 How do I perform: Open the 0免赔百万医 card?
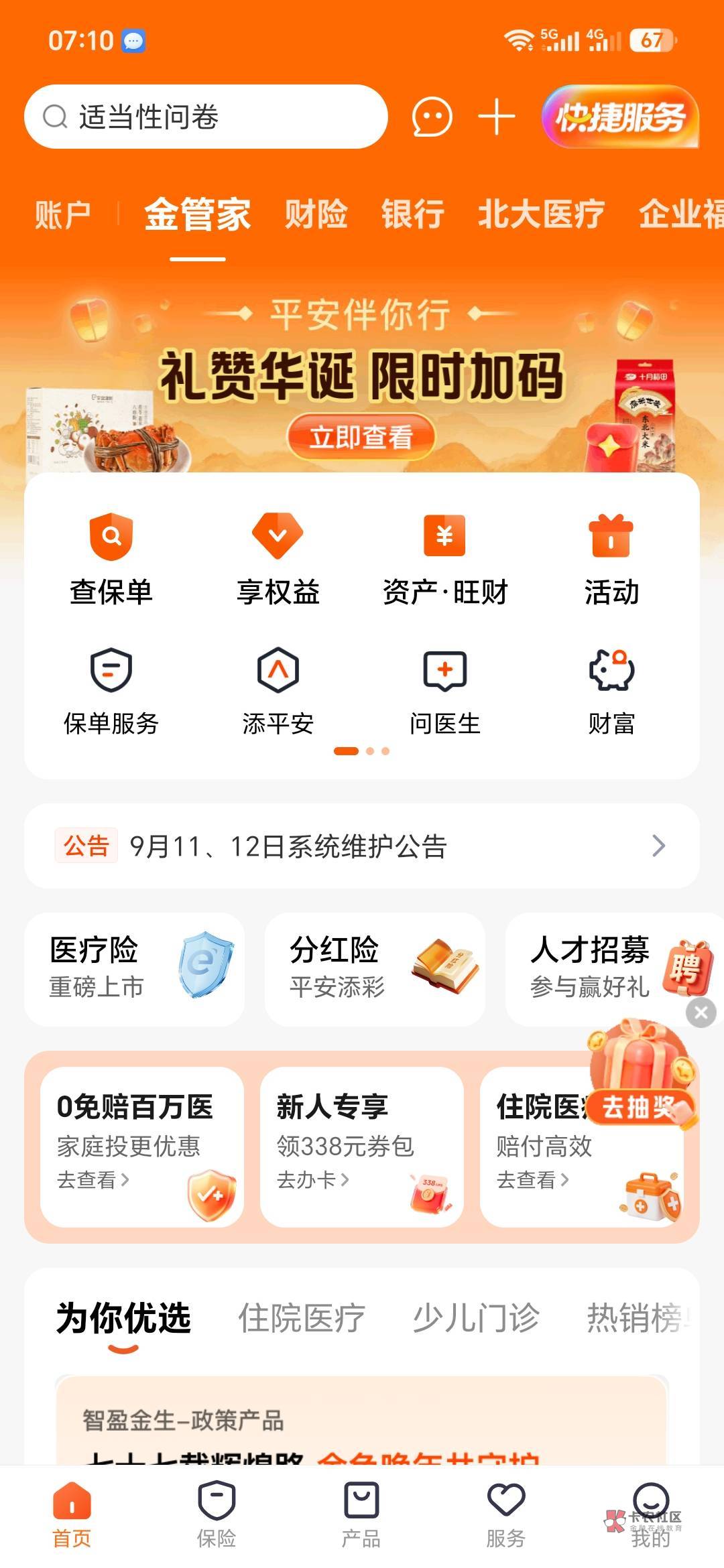(x=142, y=1147)
